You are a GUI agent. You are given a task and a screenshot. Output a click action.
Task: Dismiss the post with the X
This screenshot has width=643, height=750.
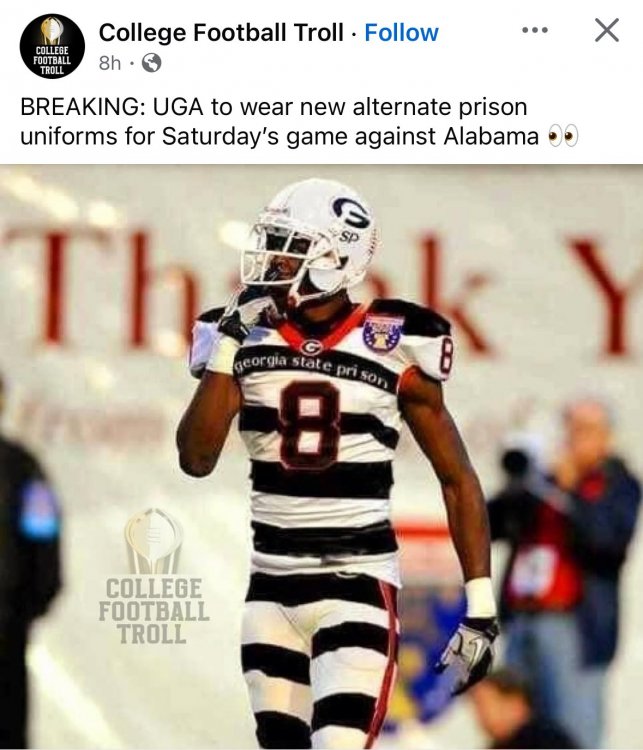(606, 31)
